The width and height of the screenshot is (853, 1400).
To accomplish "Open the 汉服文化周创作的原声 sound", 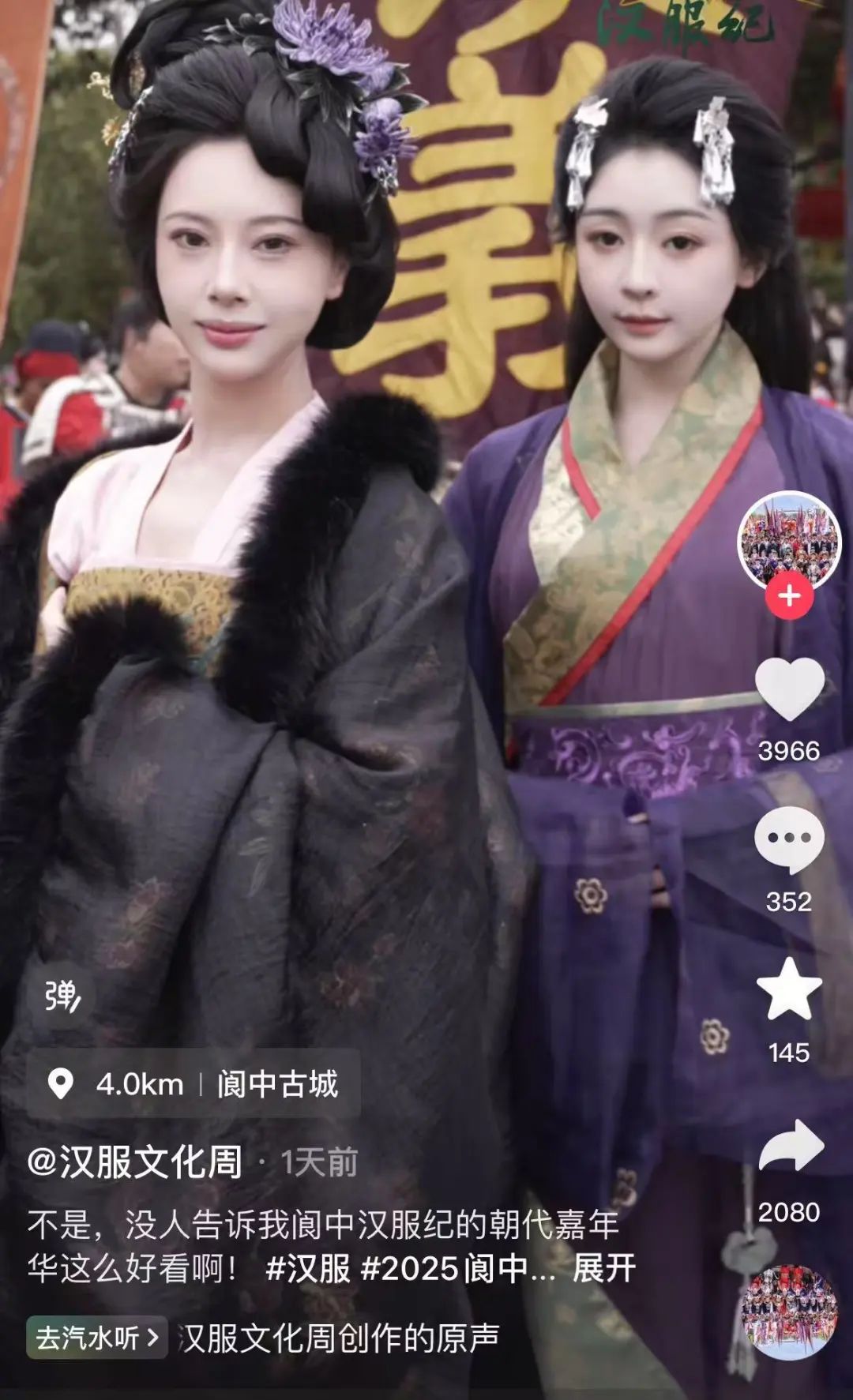I will pyautogui.click(x=340, y=1338).
